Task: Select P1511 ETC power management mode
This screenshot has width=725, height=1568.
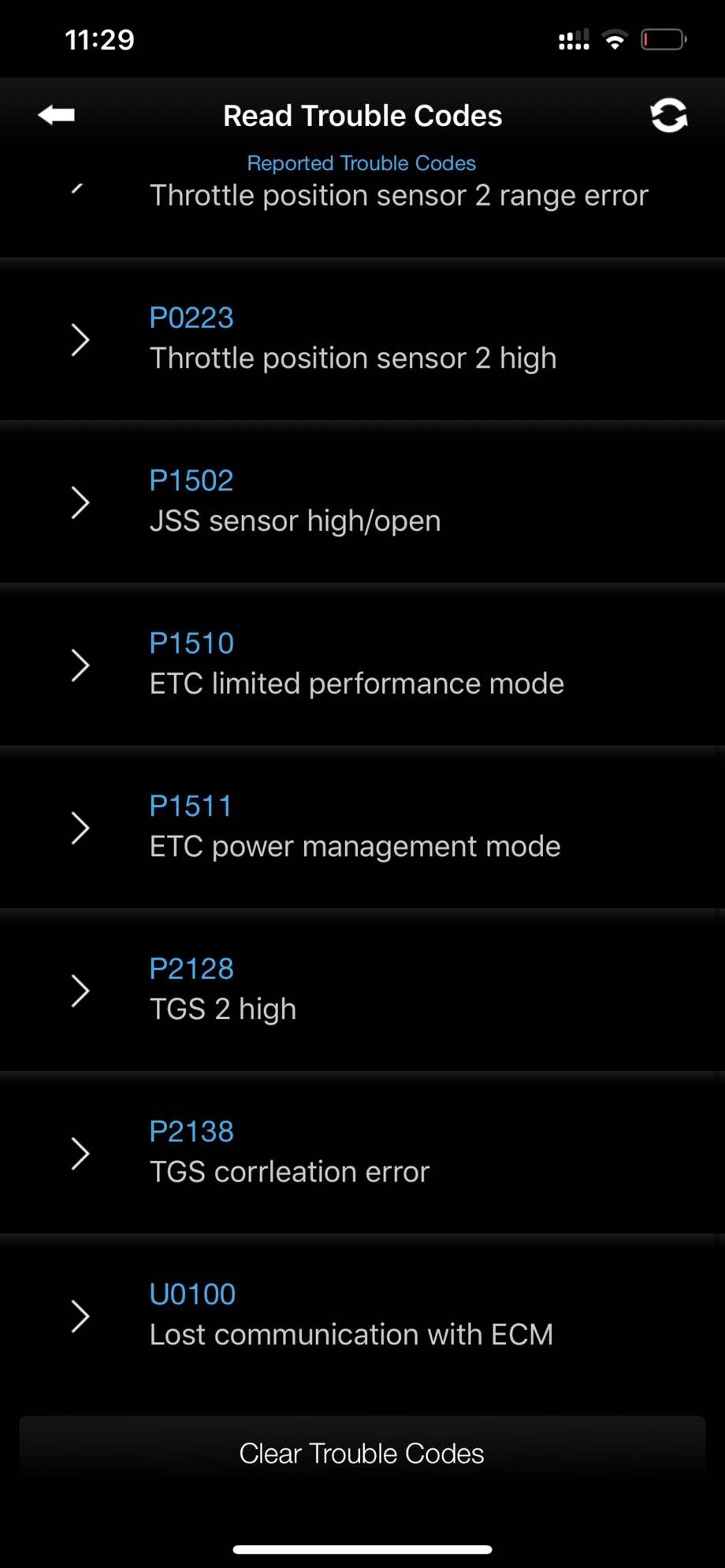Action: click(362, 827)
